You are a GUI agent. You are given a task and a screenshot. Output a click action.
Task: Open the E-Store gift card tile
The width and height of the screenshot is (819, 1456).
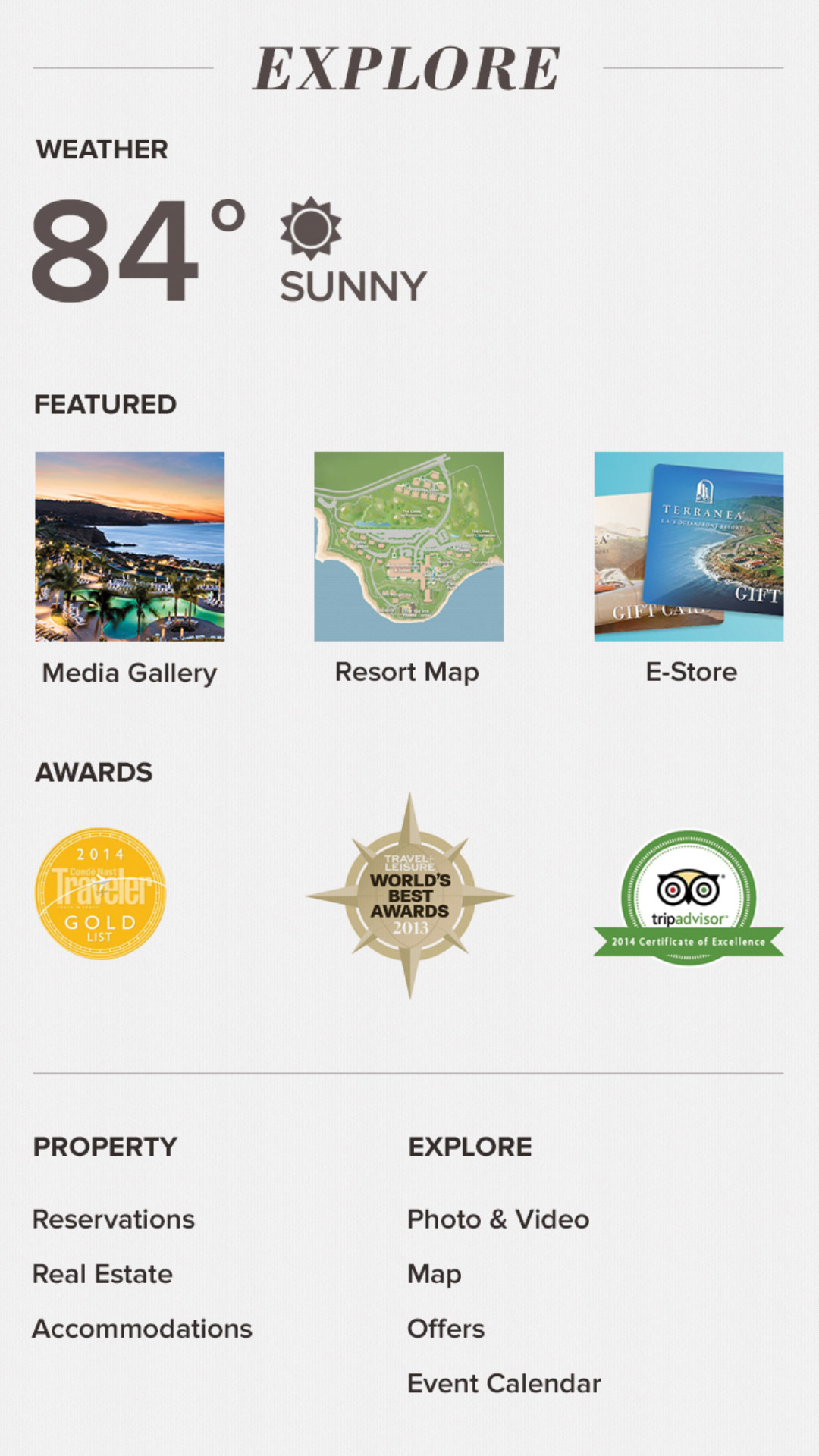coord(689,546)
